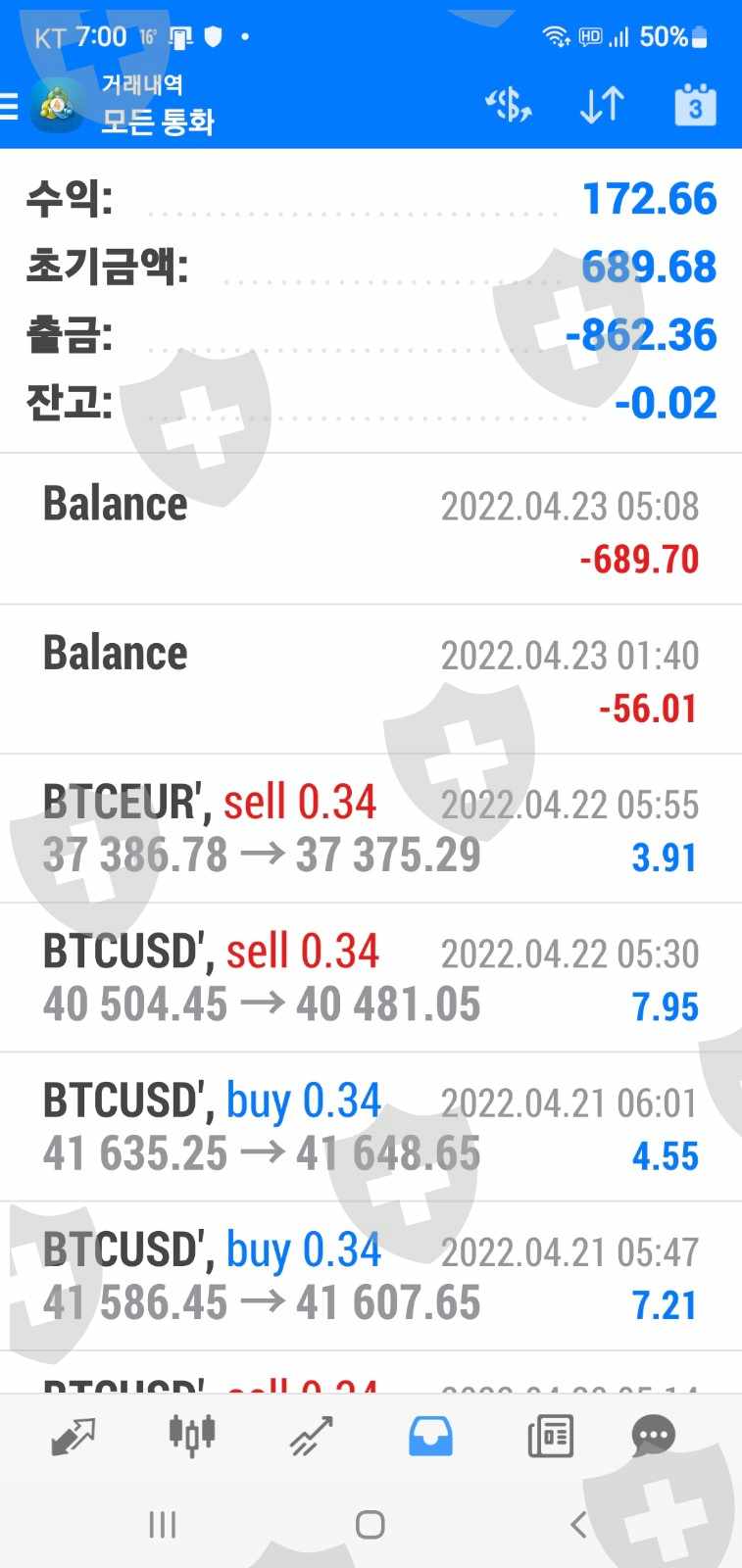The image size is (742, 1568).
Task: Open the BTCEUR sell 0.34 trade
Action: (x=371, y=829)
